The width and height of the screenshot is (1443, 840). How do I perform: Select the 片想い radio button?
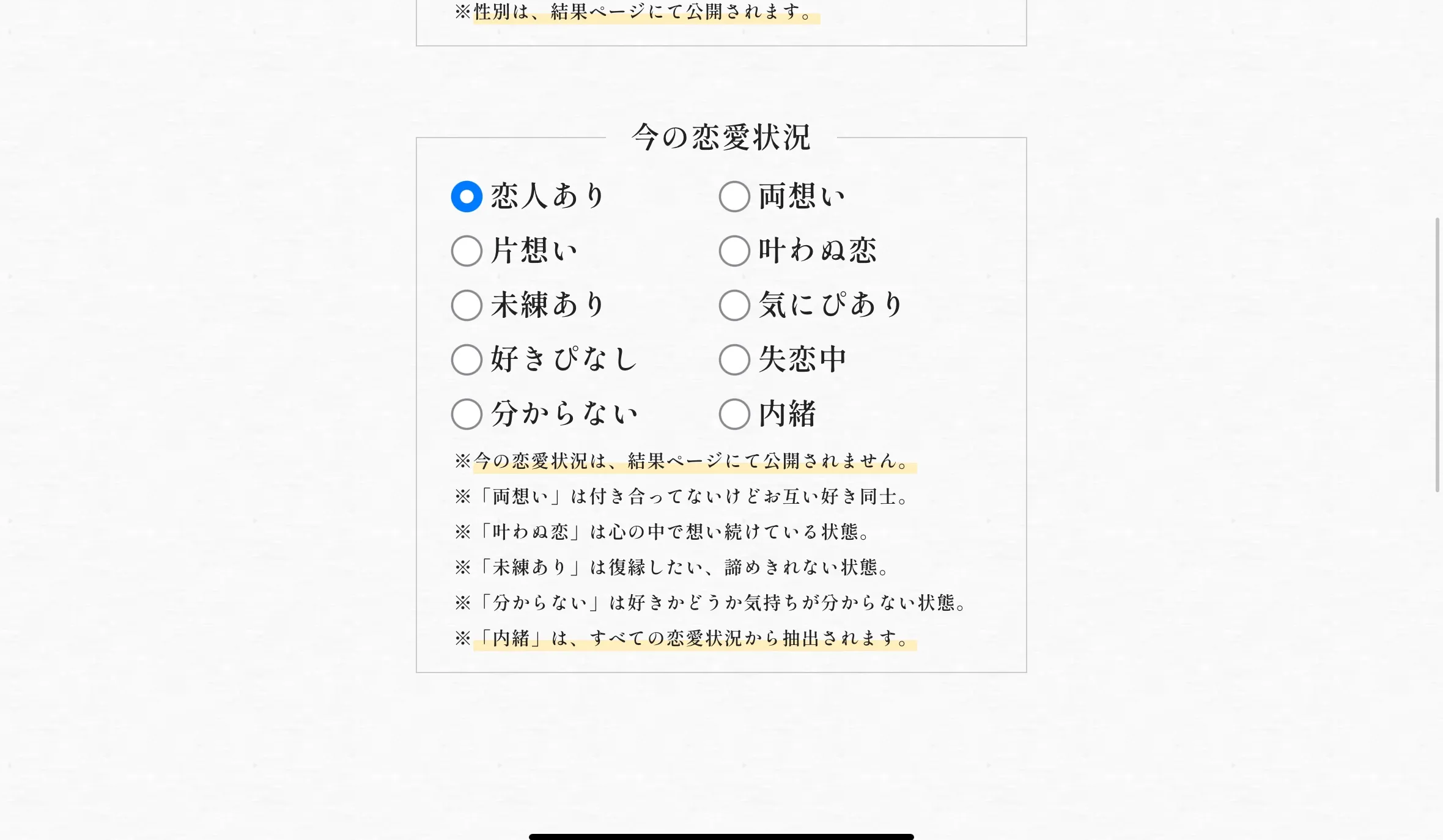467,251
